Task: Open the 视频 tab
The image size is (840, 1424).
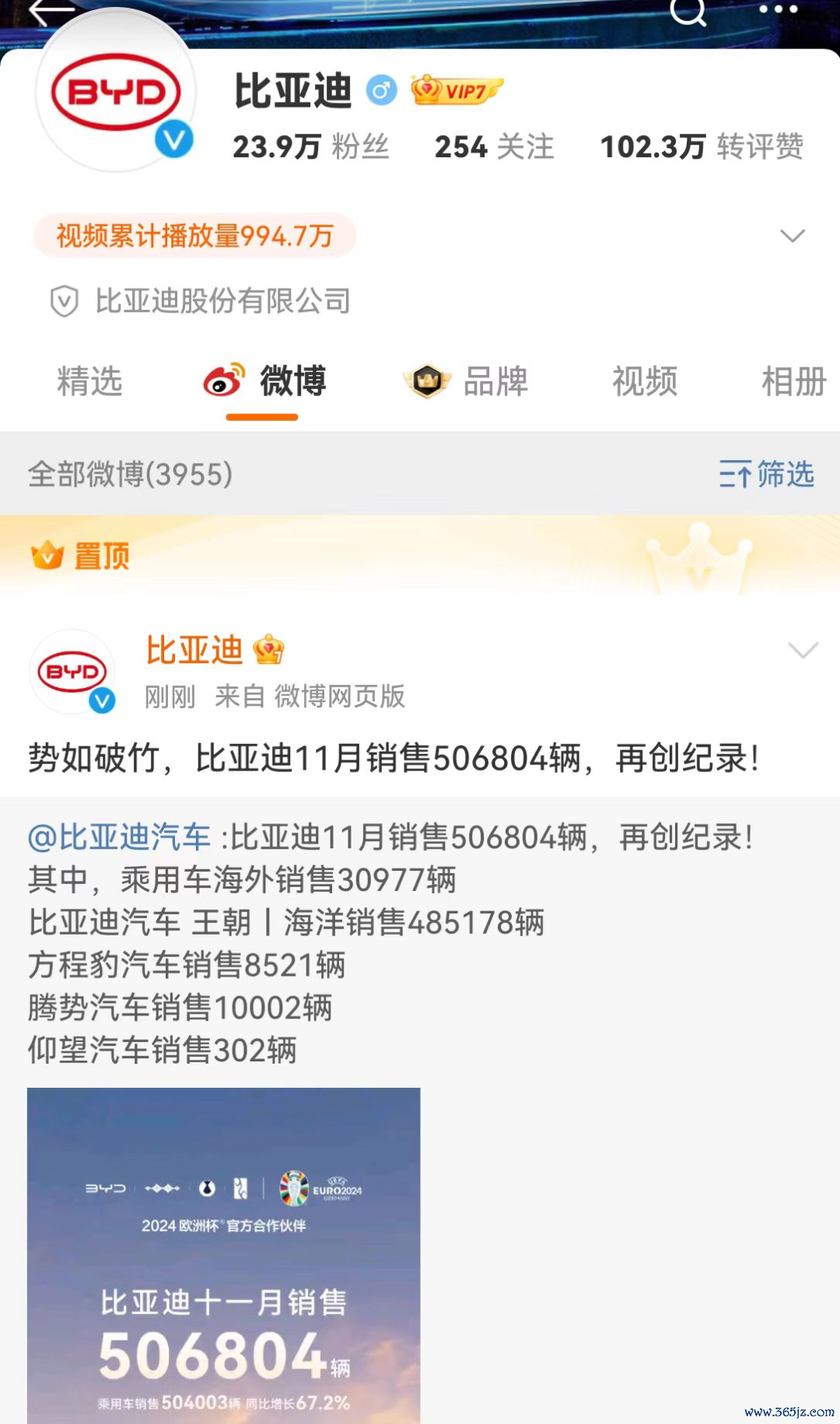Action: [644, 381]
